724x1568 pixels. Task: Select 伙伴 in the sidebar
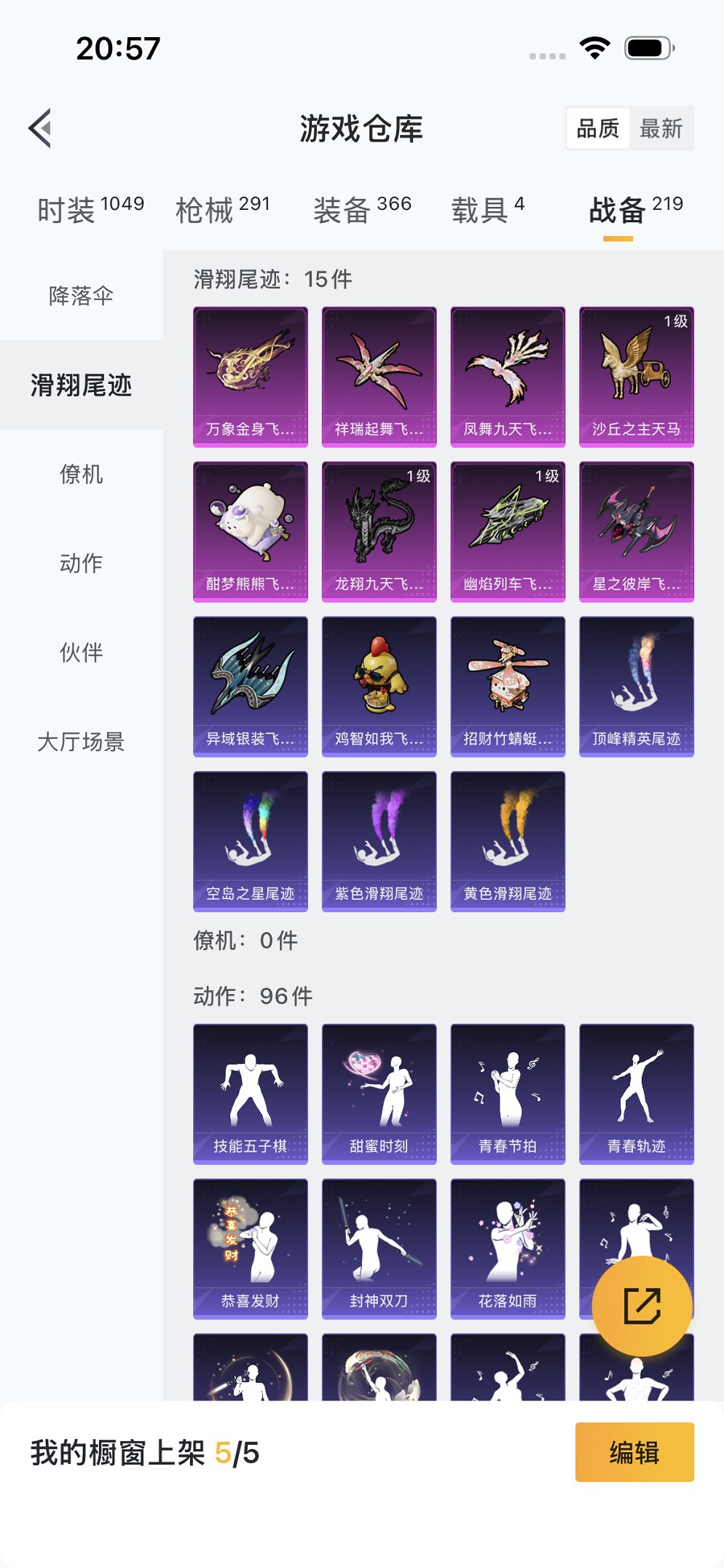point(82,653)
